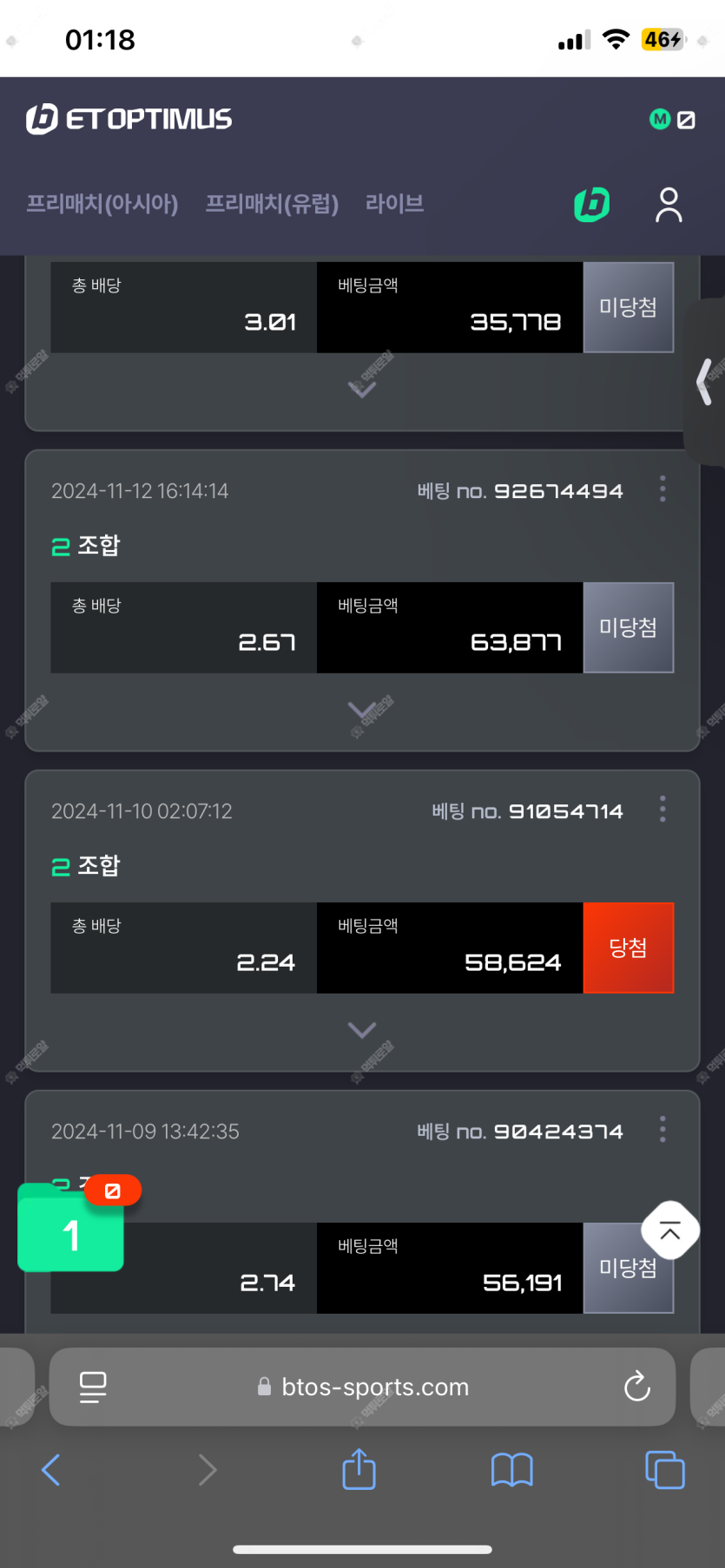
Task: Expand details of the 63,877 bet
Action: (x=362, y=710)
